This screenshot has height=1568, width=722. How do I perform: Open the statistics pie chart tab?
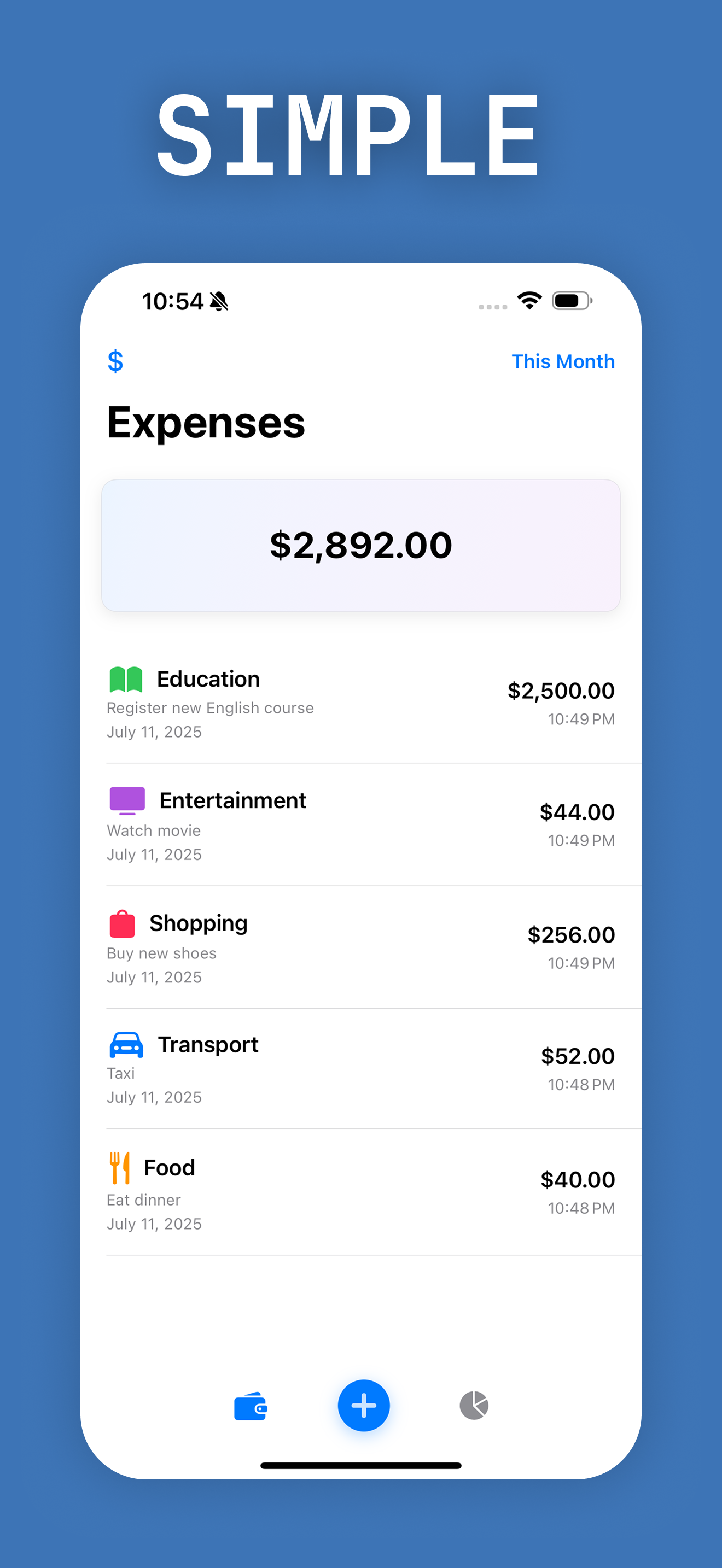pos(474,1406)
